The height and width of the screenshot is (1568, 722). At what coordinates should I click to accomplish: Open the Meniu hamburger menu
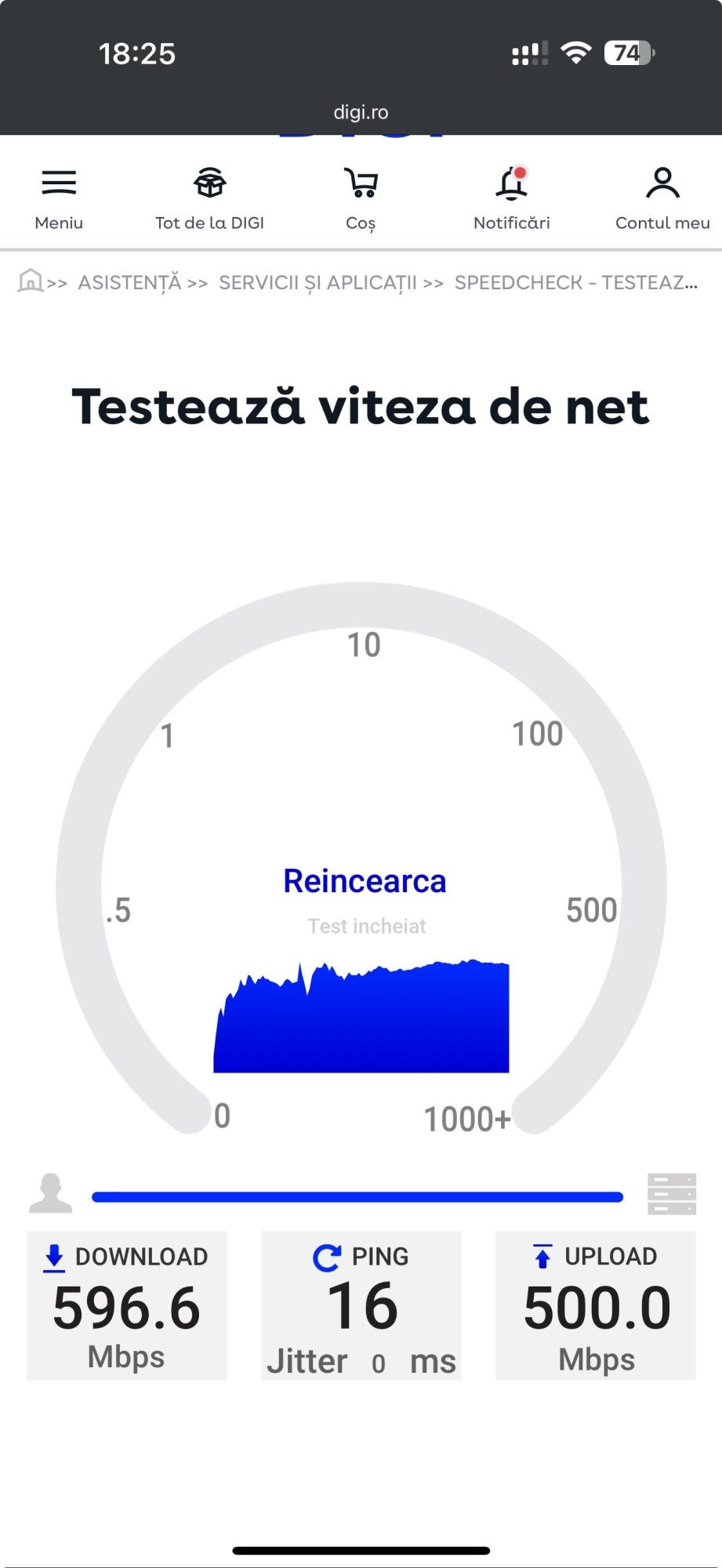coord(59,198)
